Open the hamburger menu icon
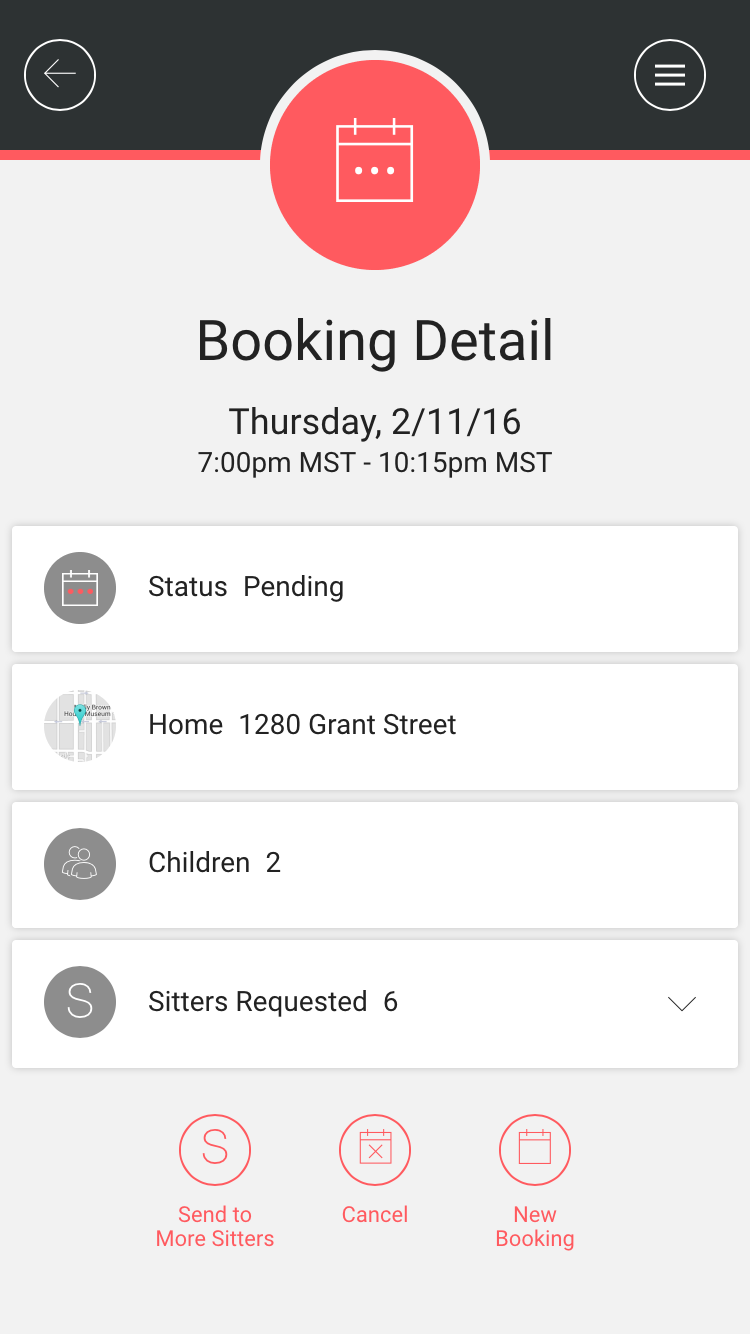The image size is (750, 1334). pos(670,74)
